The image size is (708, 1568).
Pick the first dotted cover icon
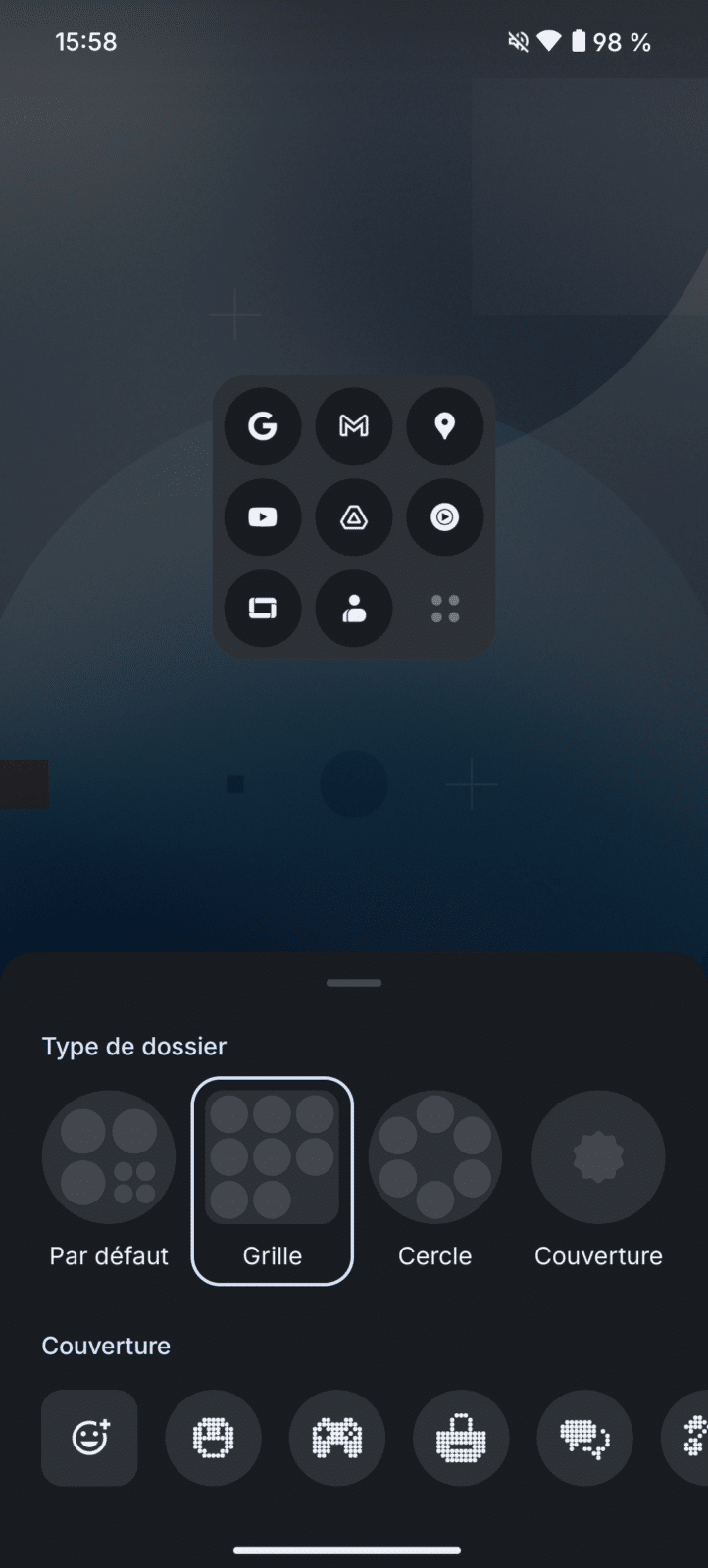[213, 1438]
